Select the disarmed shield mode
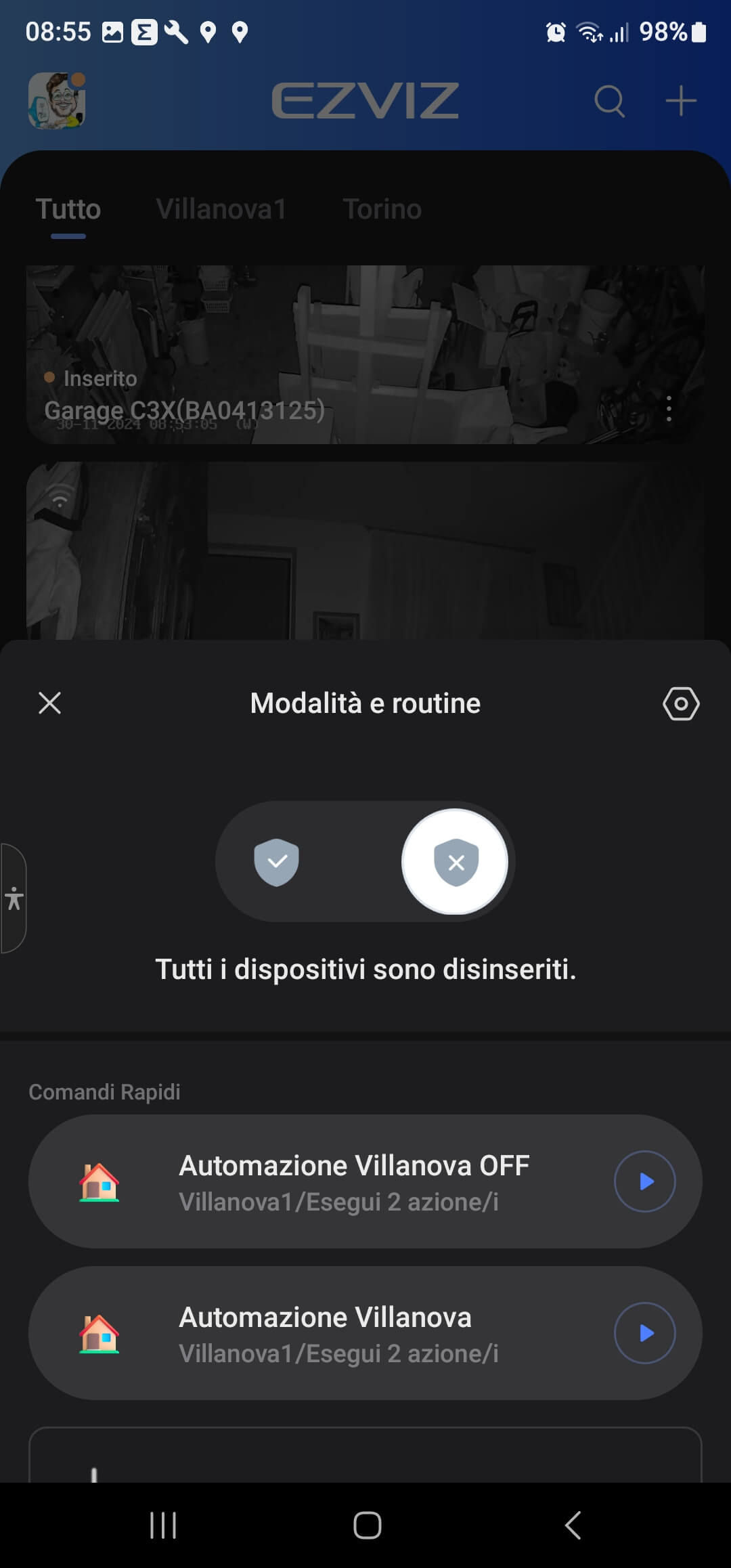The width and height of the screenshot is (731, 1568). point(456,862)
